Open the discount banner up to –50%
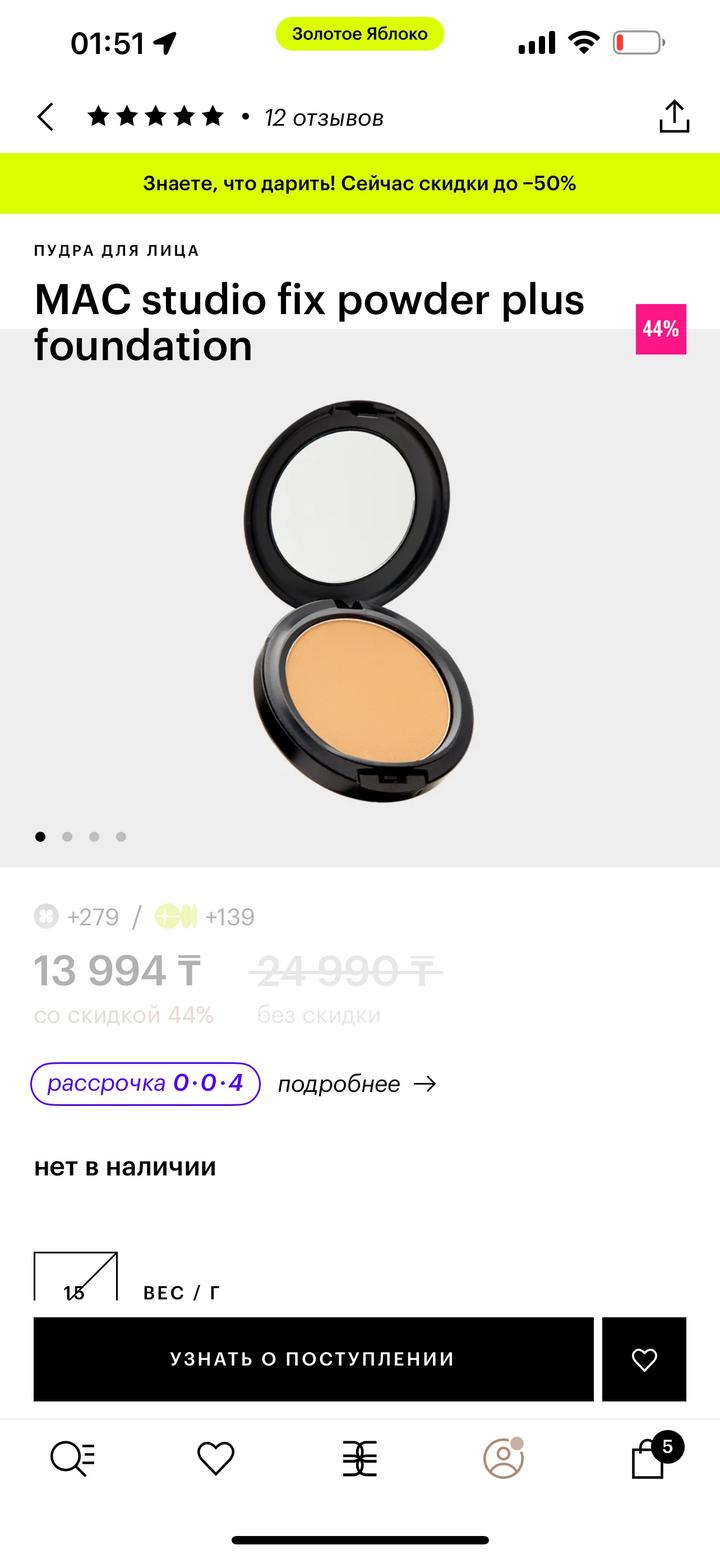The image size is (720, 1558). 360,184
